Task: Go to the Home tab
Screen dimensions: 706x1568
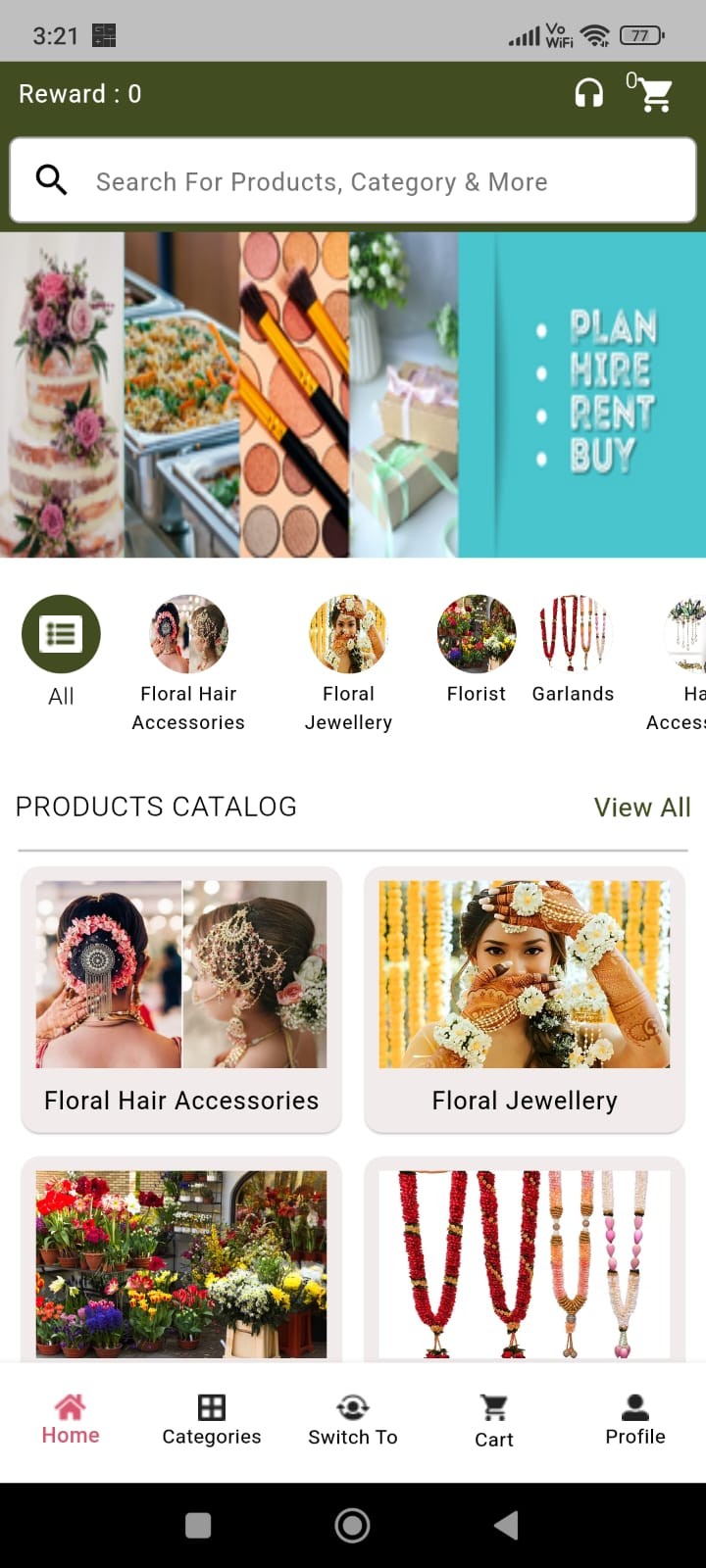Action: click(x=71, y=1419)
